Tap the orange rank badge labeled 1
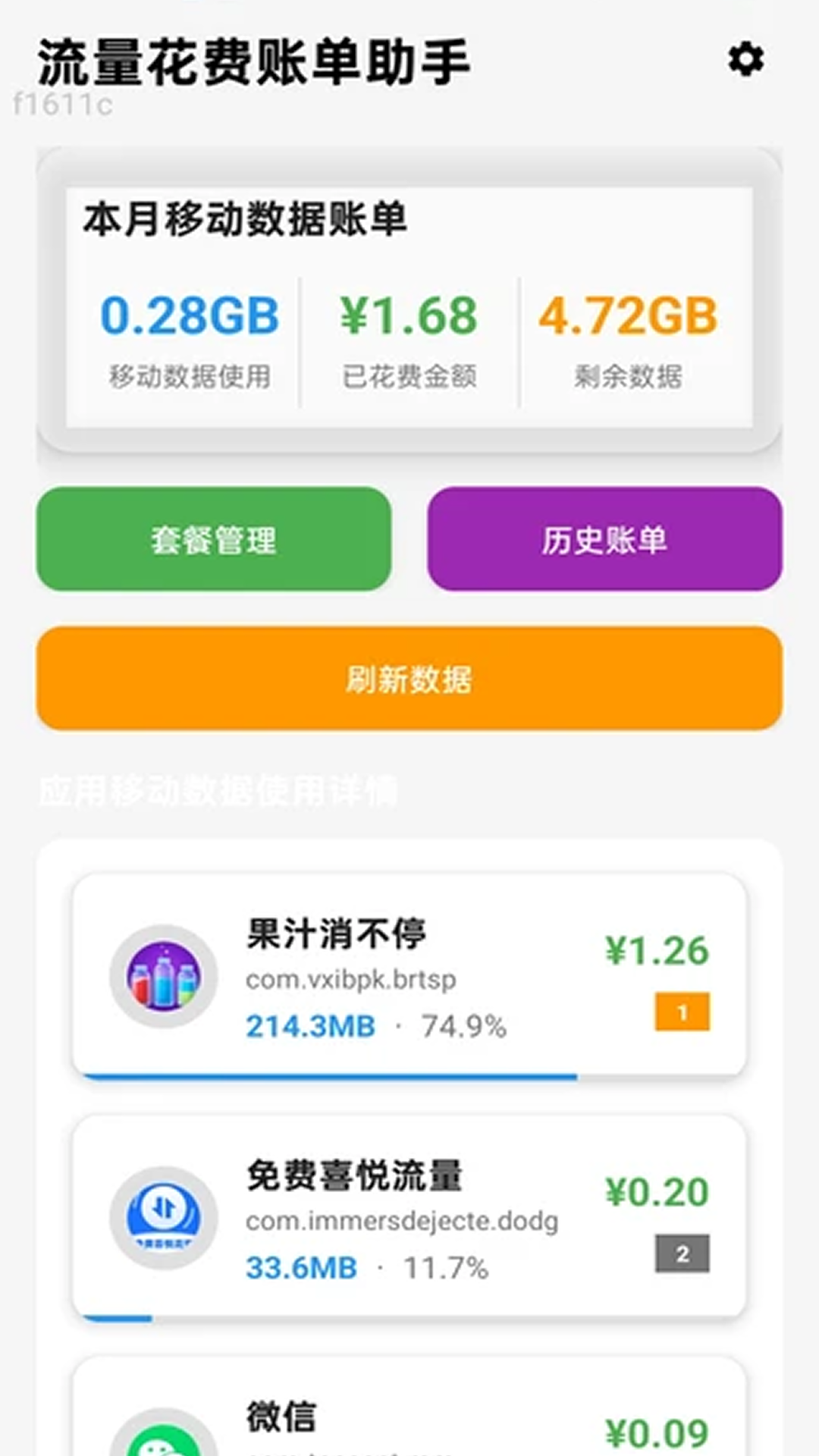The image size is (819, 1456). pos(682,1009)
